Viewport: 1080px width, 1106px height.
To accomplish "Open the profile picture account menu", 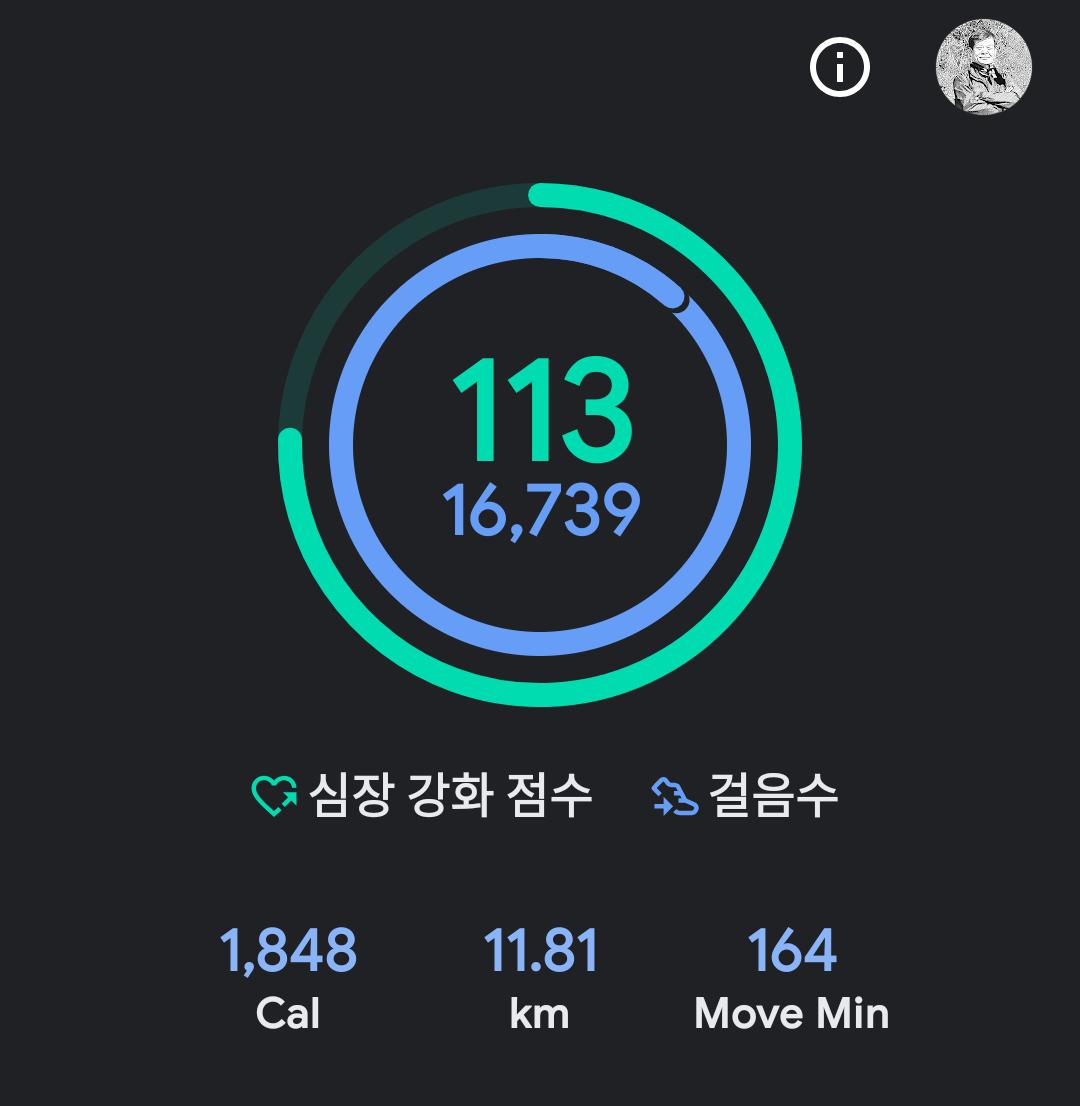I will [x=983, y=68].
